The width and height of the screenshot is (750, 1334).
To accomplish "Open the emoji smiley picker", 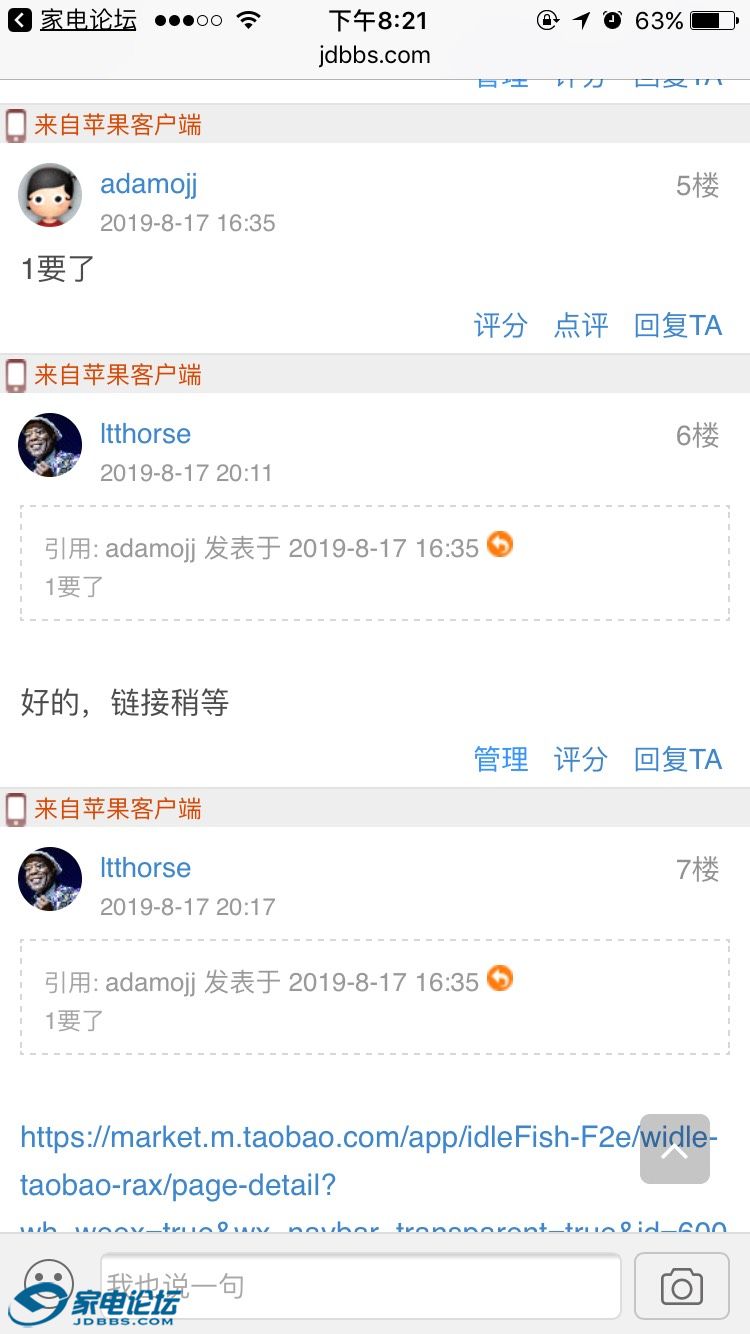I will pos(48,1280).
